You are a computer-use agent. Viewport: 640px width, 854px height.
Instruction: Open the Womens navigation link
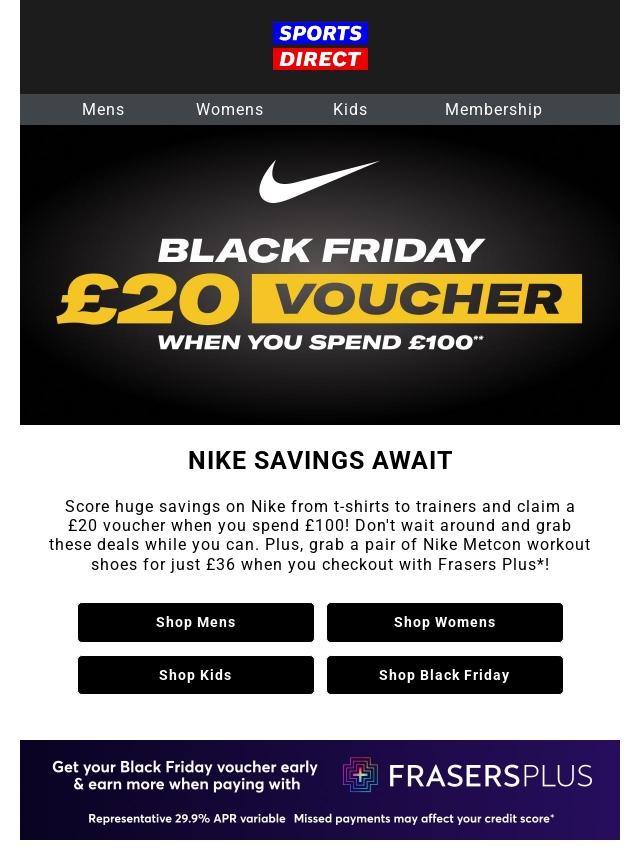229,110
